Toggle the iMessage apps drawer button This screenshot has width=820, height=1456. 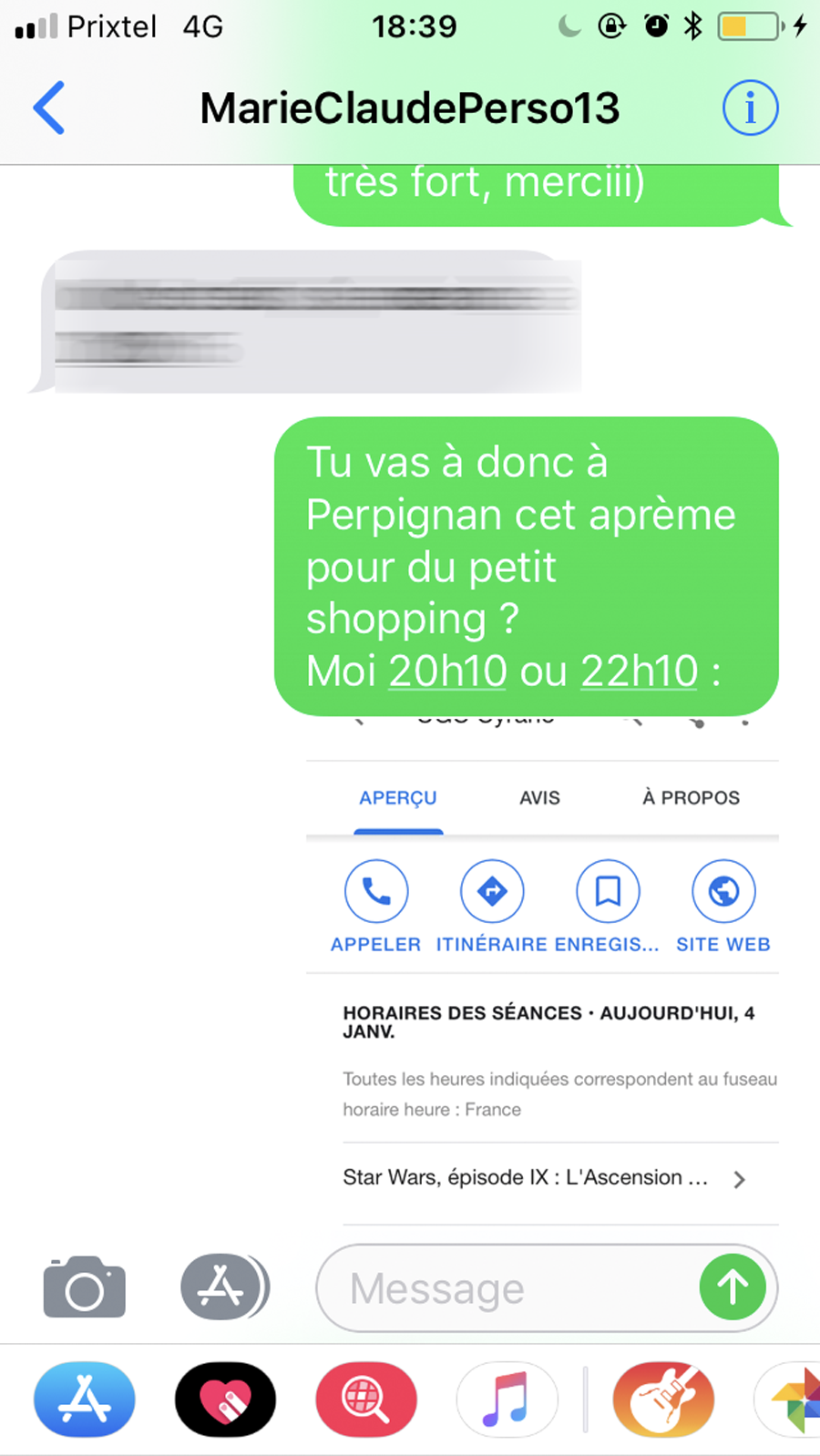(x=223, y=1287)
